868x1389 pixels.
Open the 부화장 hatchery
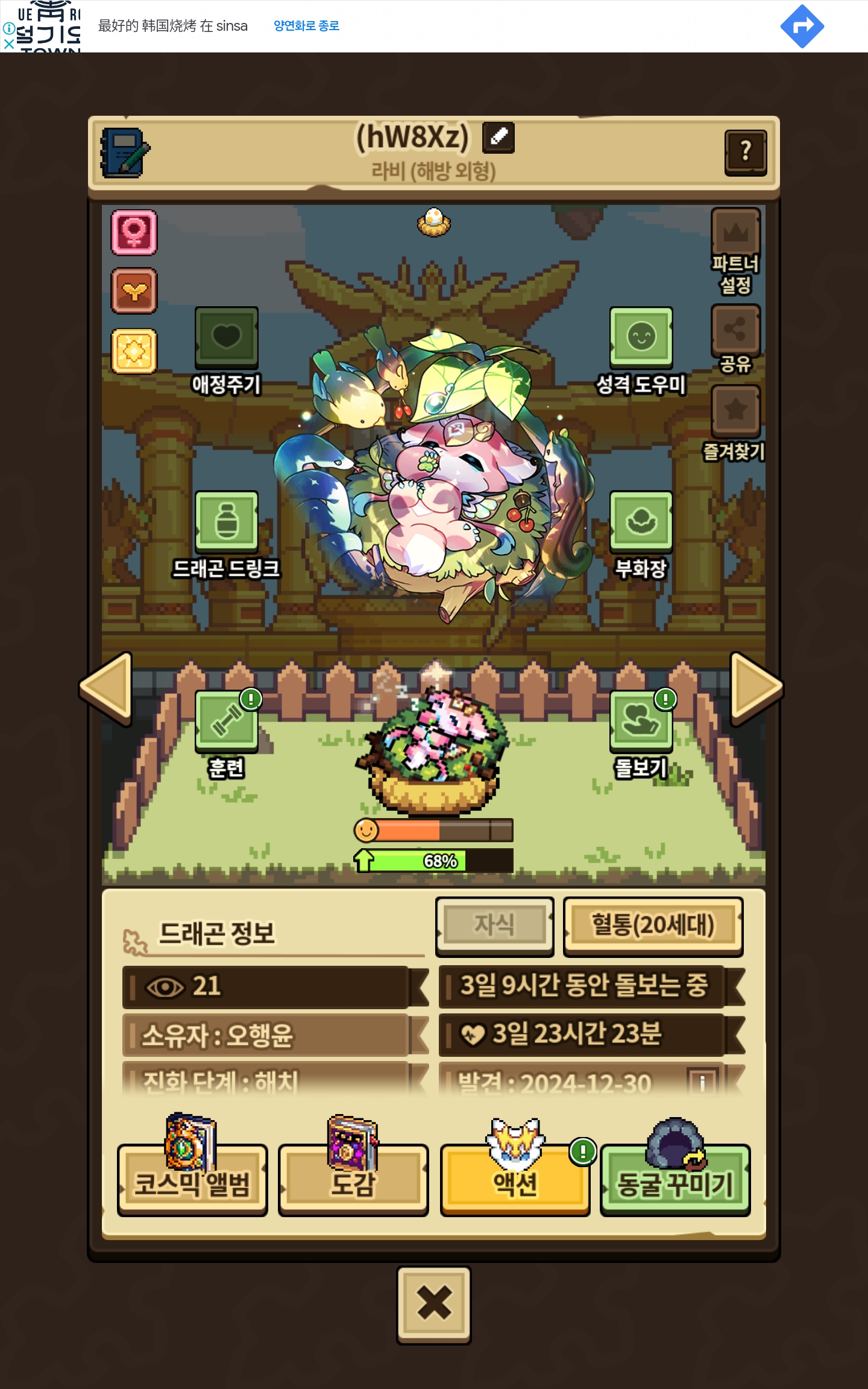click(x=641, y=521)
